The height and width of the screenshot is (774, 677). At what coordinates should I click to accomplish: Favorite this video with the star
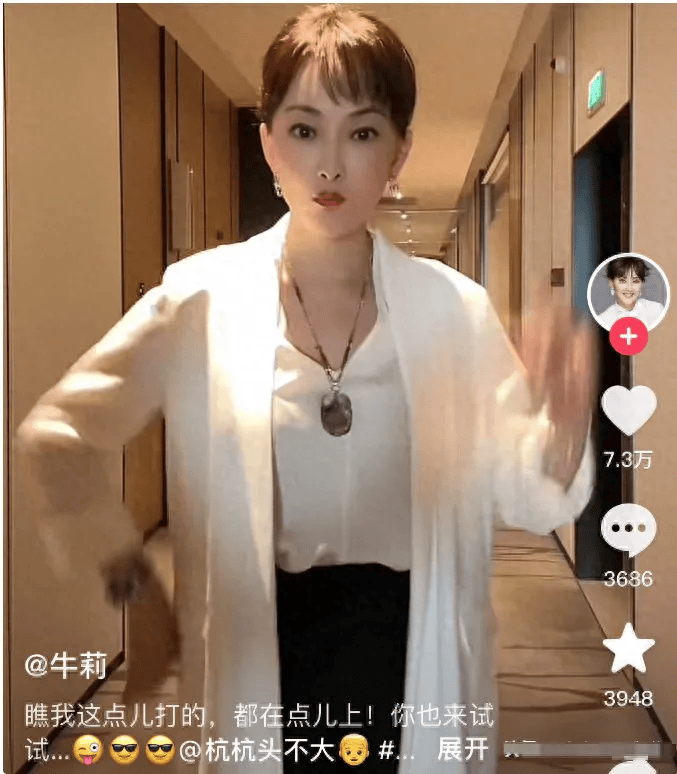point(628,649)
